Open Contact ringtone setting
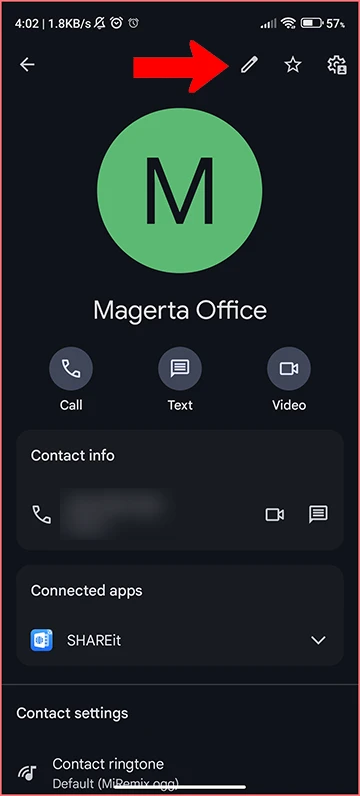The height and width of the screenshot is (796, 360). (180, 772)
